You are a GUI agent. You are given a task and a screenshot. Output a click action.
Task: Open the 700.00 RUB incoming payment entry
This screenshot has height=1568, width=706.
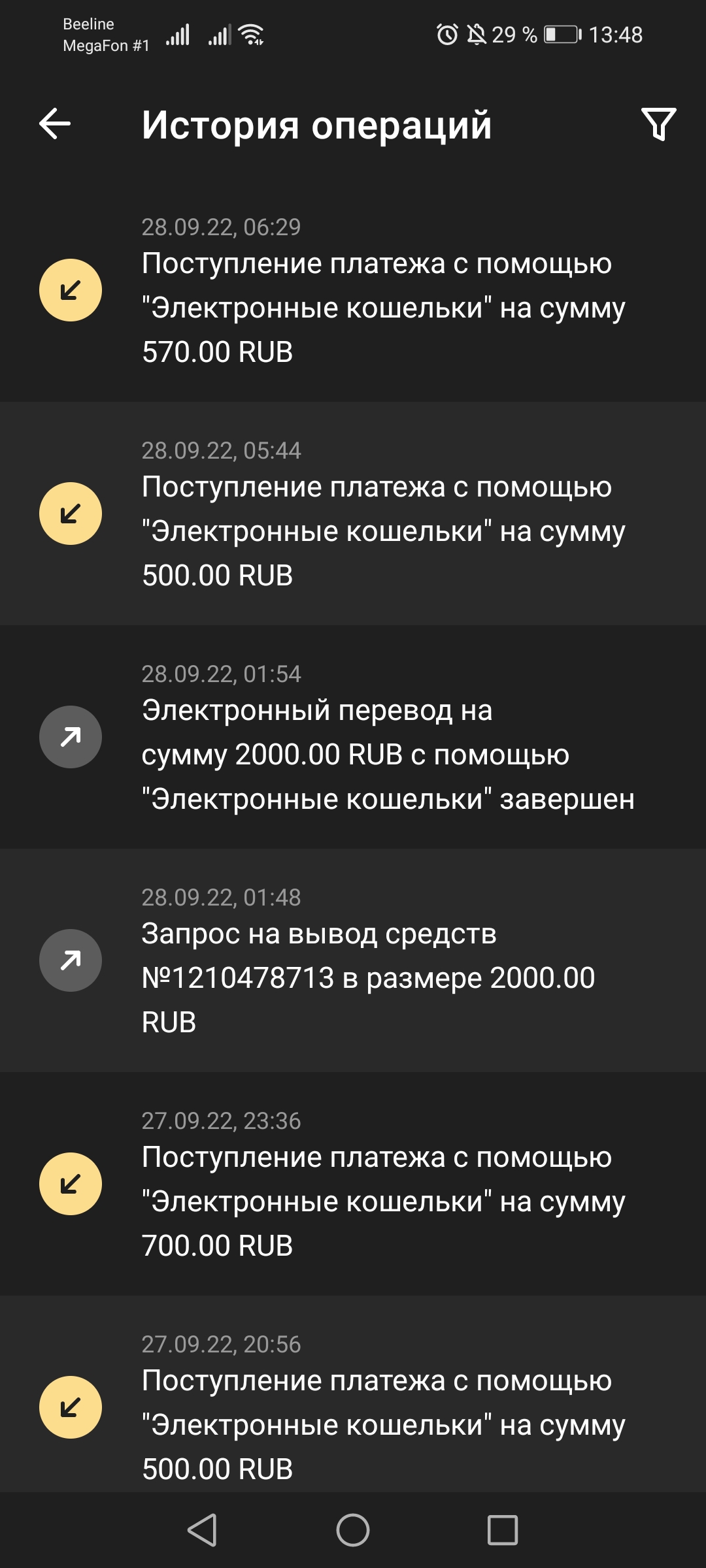coord(353,1184)
